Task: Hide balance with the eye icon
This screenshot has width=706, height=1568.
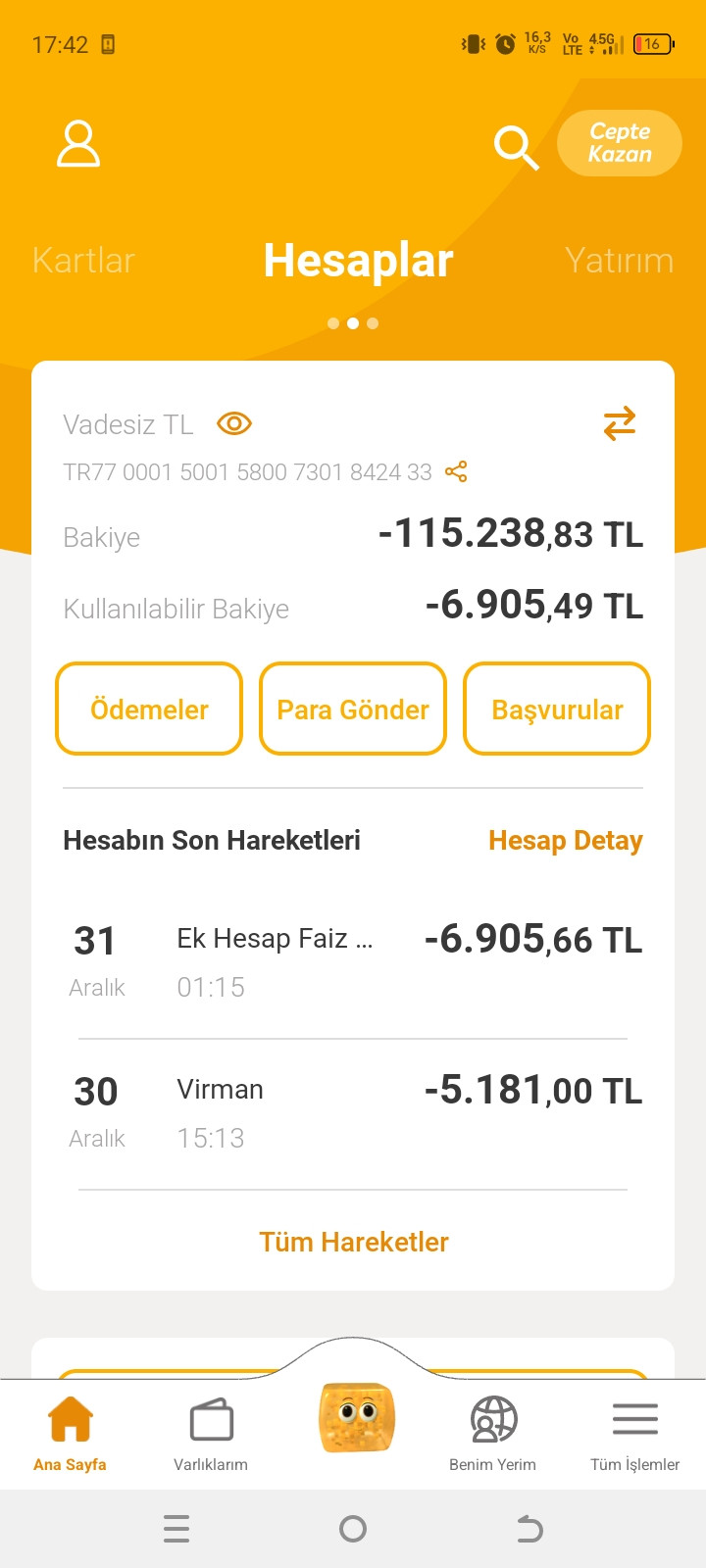Action: click(x=234, y=423)
